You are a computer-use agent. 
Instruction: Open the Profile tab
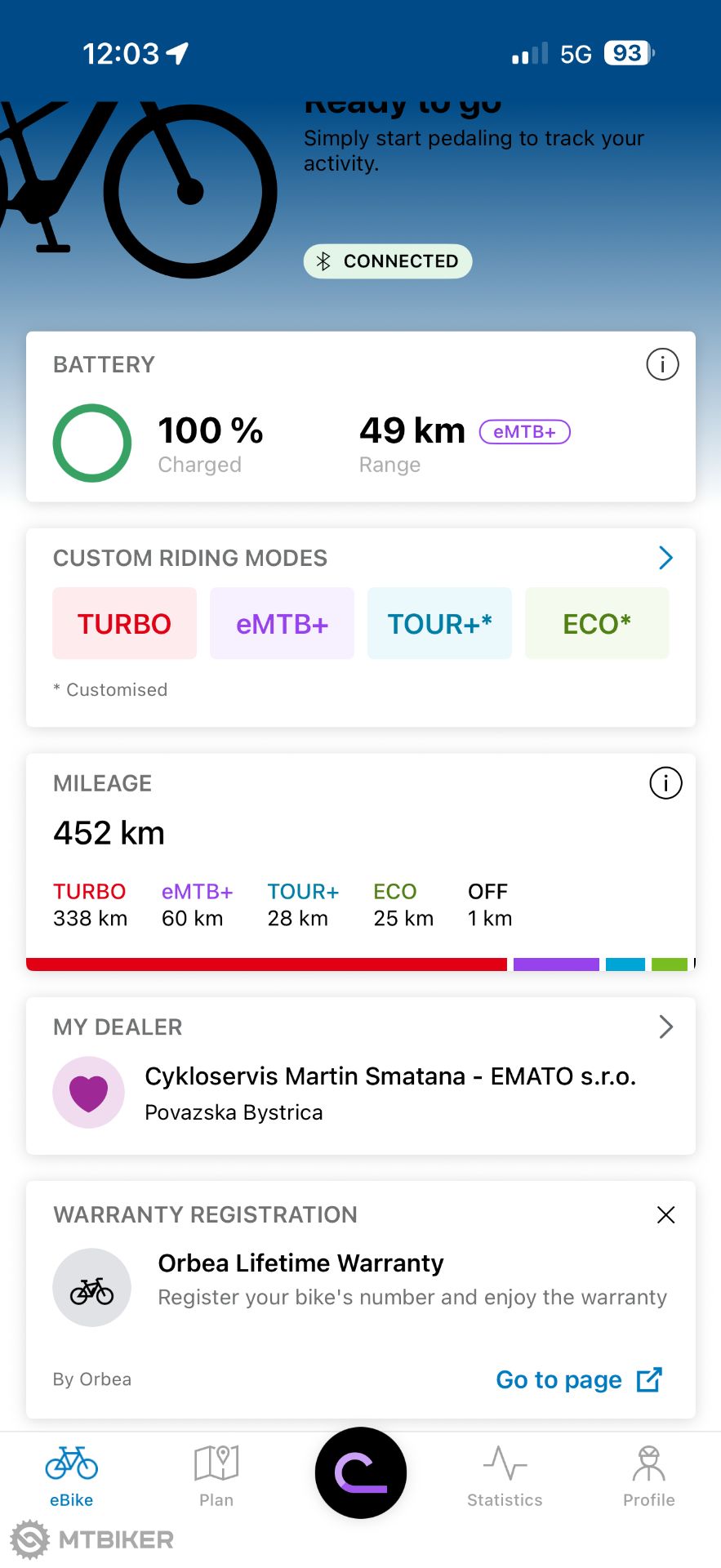point(648,1475)
